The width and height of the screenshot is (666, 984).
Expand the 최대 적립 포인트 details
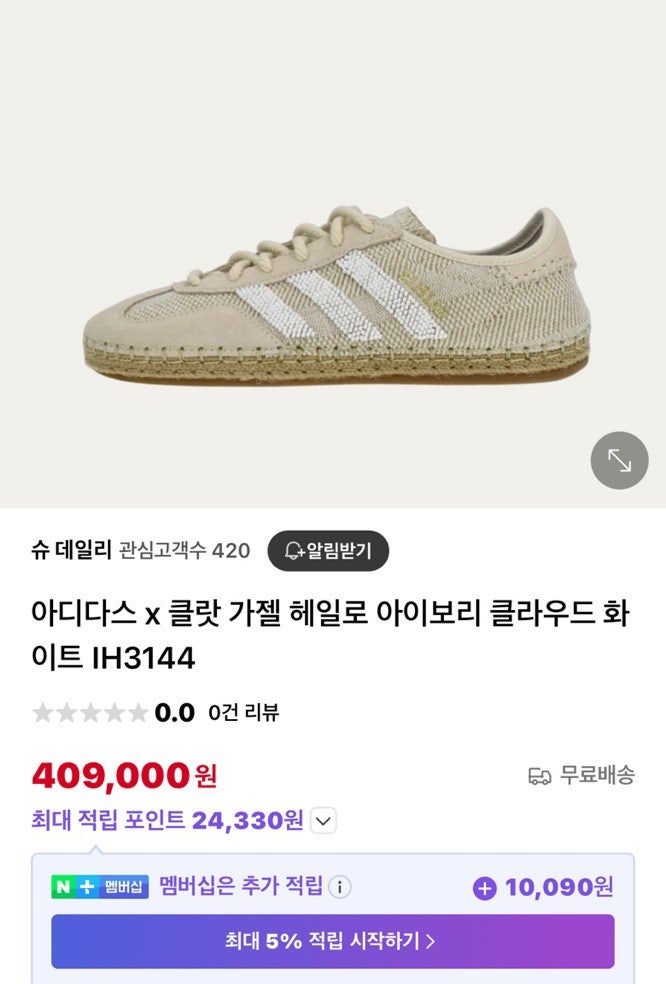coord(324,822)
